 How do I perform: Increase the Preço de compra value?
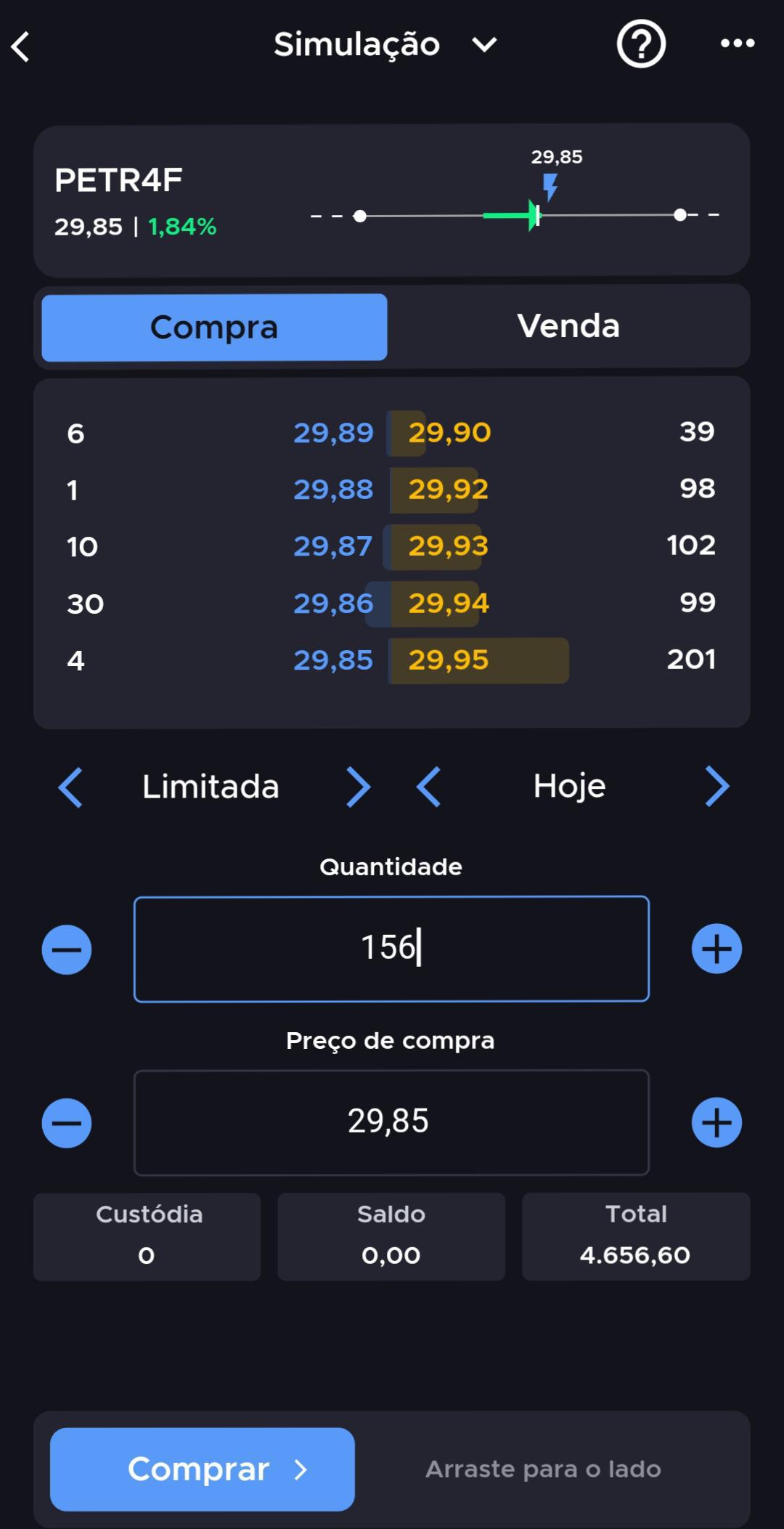pos(716,1122)
